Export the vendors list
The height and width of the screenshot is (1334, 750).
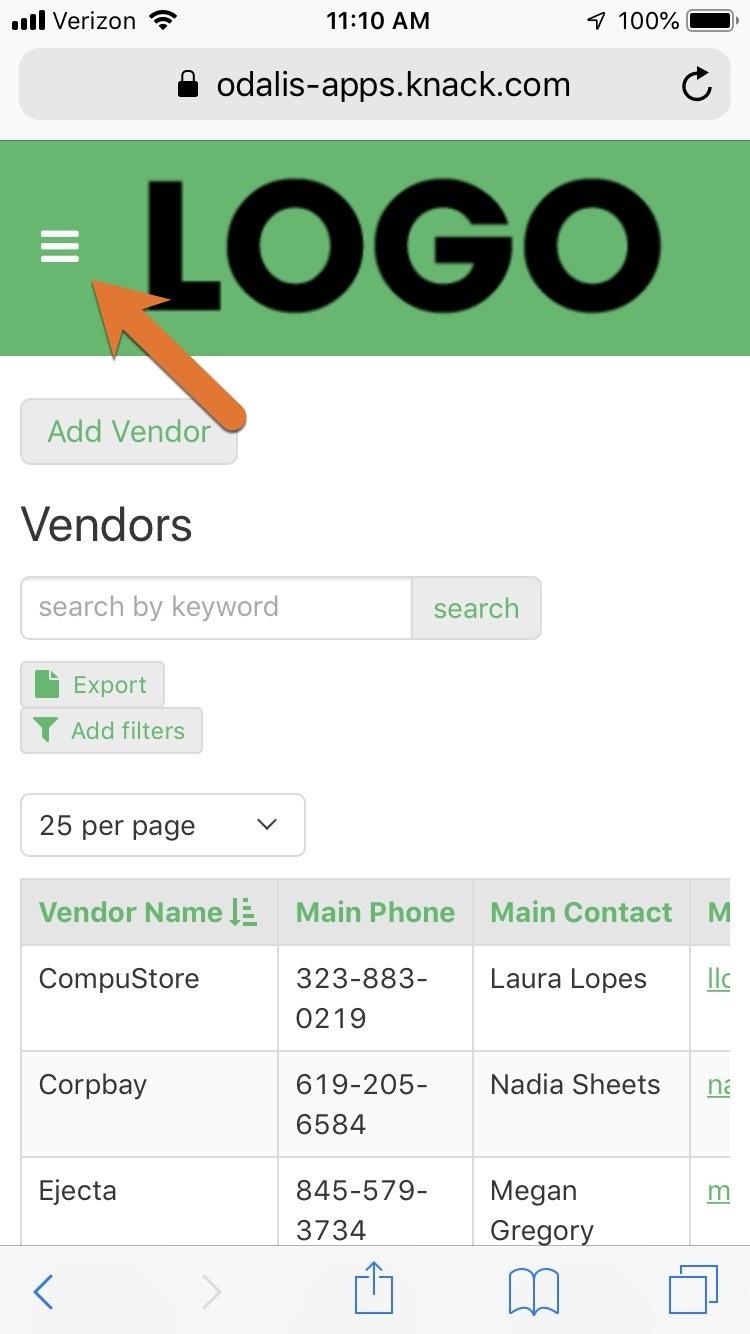tap(92, 685)
